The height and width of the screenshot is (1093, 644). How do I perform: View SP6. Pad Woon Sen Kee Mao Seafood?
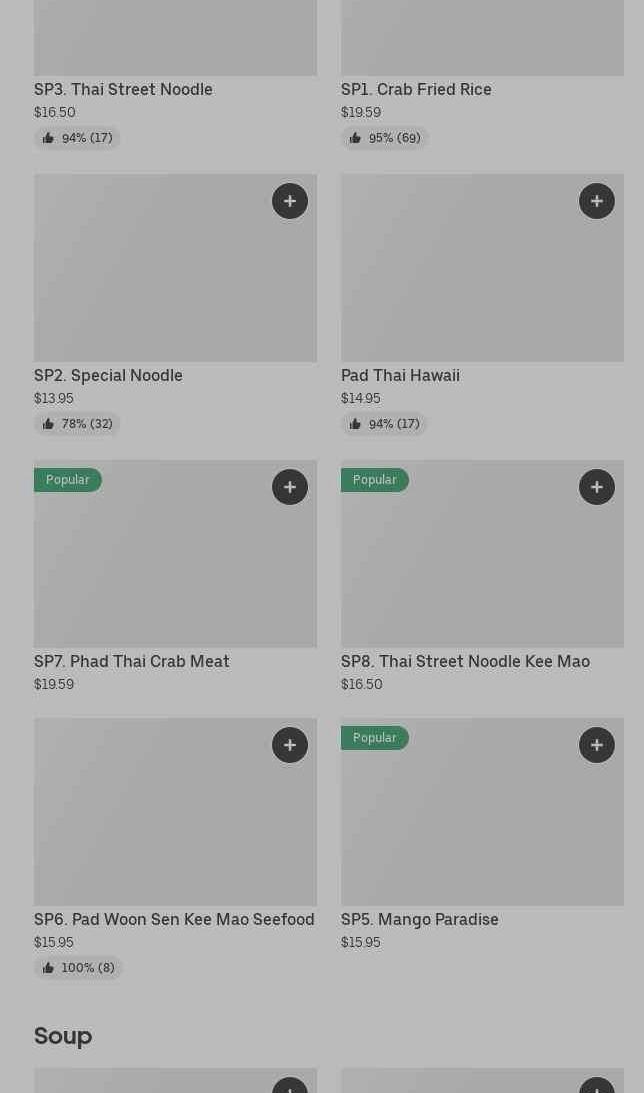click(174, 919)
